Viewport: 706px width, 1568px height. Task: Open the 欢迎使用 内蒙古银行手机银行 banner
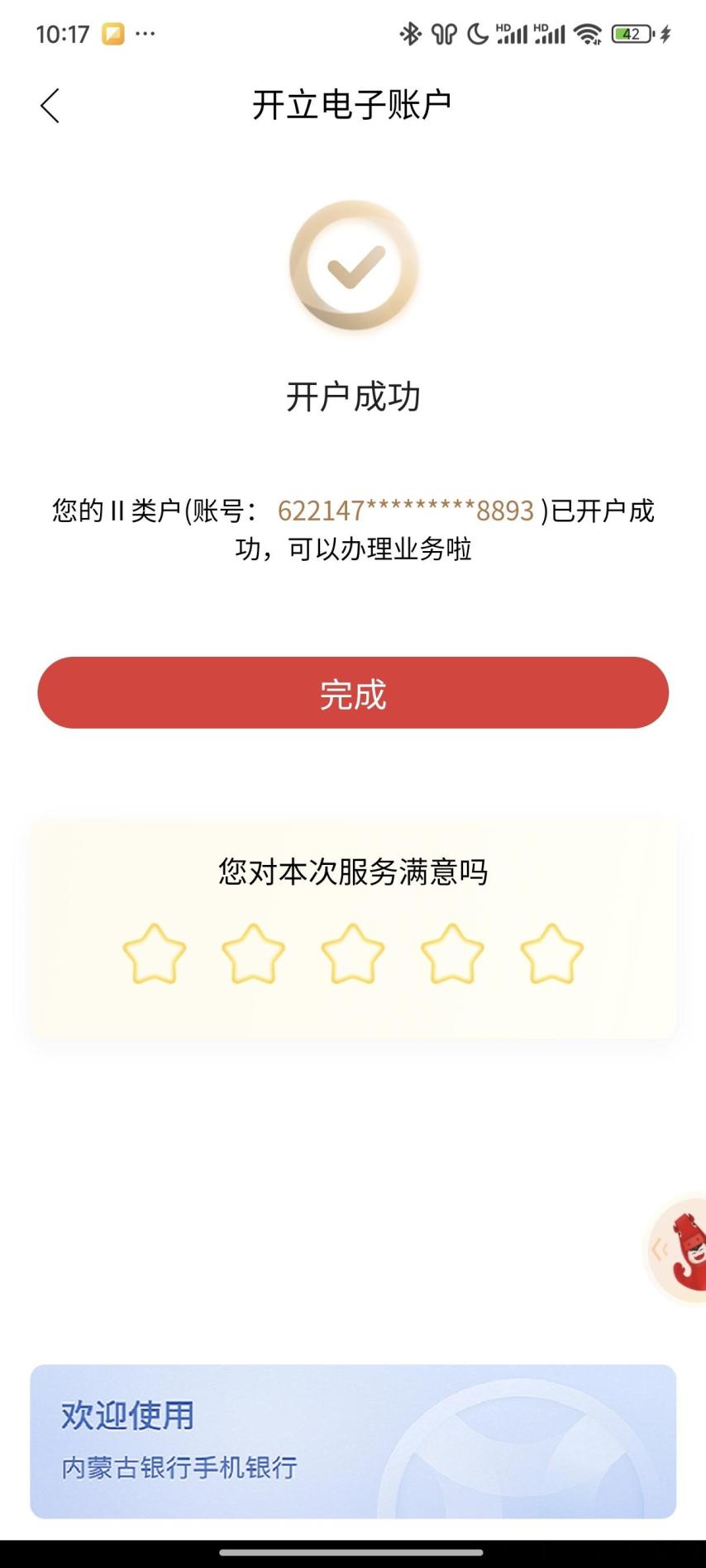[353, 1441]
